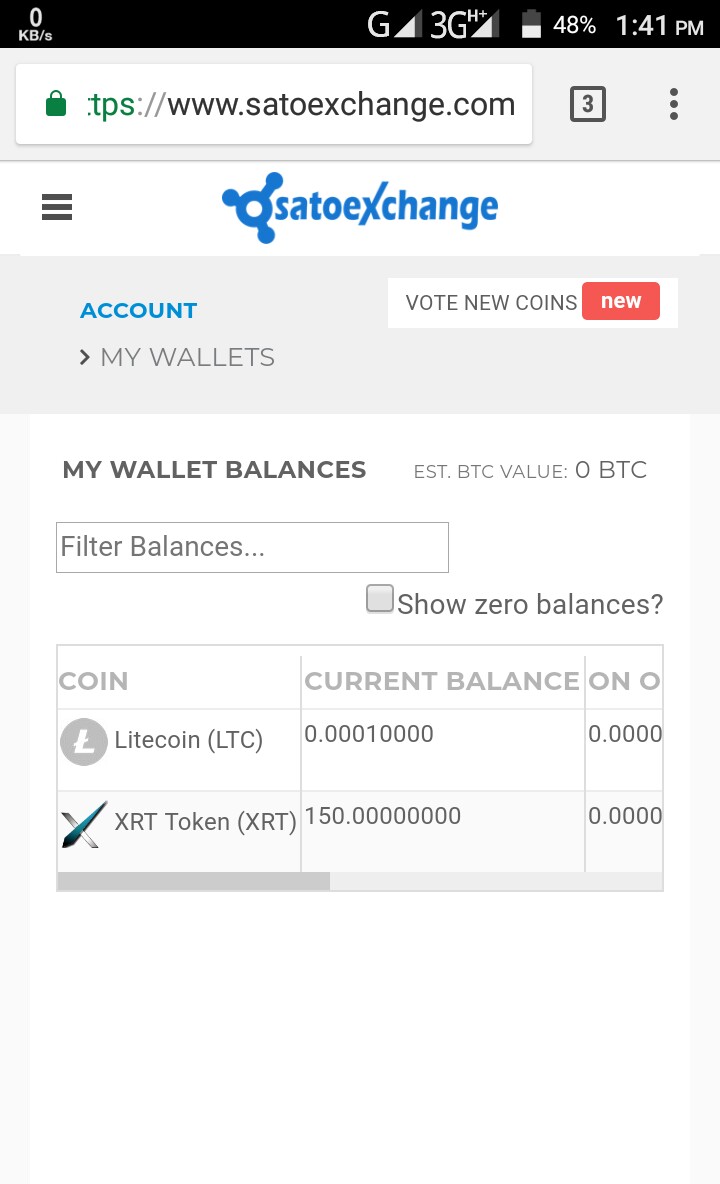Open the tab switcher showing 3 tabs
This screenshot has height=1184, width=720.
pos(587,104)
